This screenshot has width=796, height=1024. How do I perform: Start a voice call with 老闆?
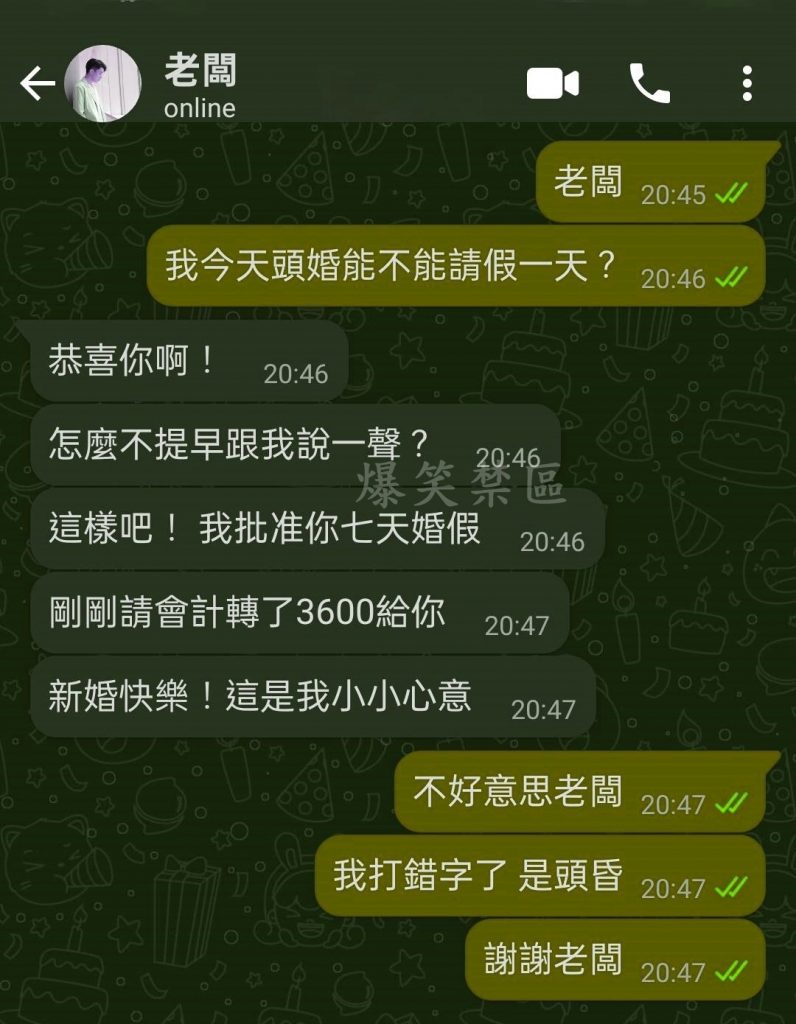649,84
